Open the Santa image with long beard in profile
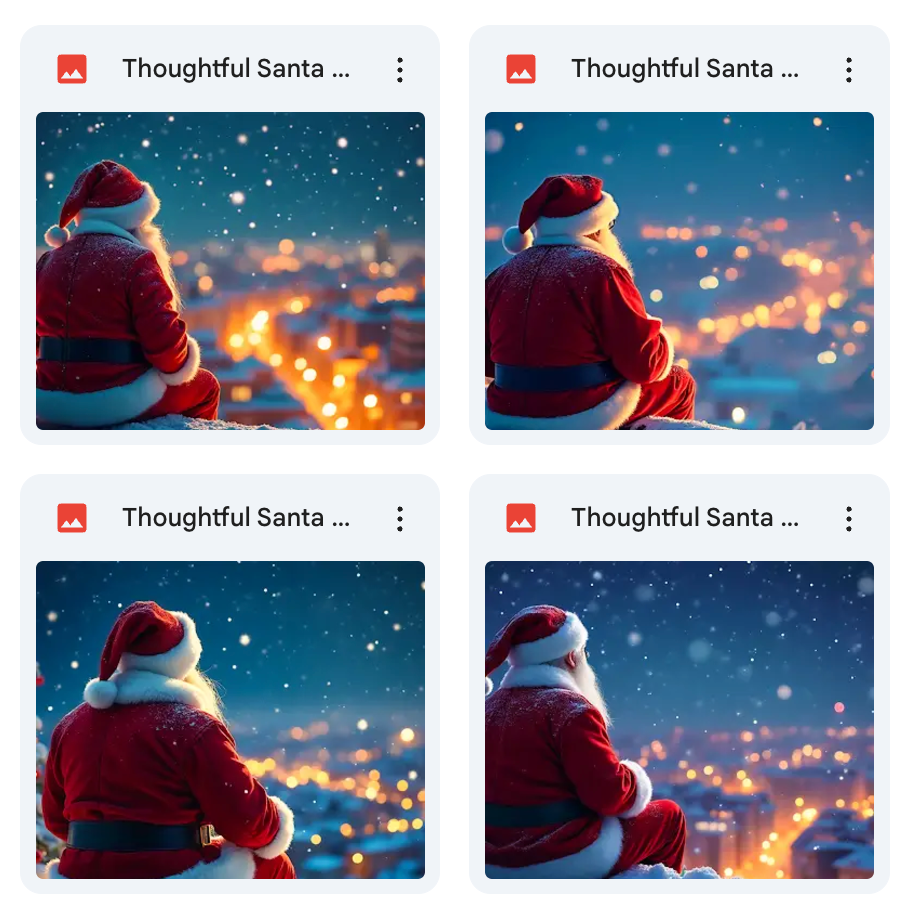This screenshot has height=916, width=910. [x=679, y=719]
